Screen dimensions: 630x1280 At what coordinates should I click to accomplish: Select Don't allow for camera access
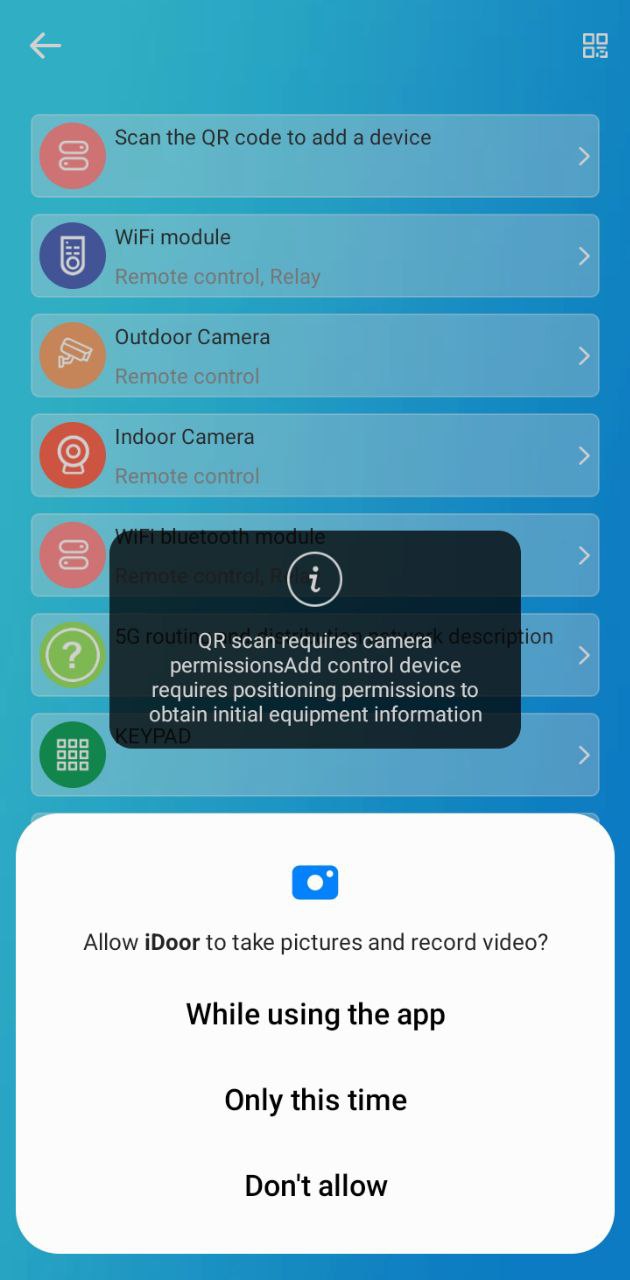click(x=315, y=1186)
